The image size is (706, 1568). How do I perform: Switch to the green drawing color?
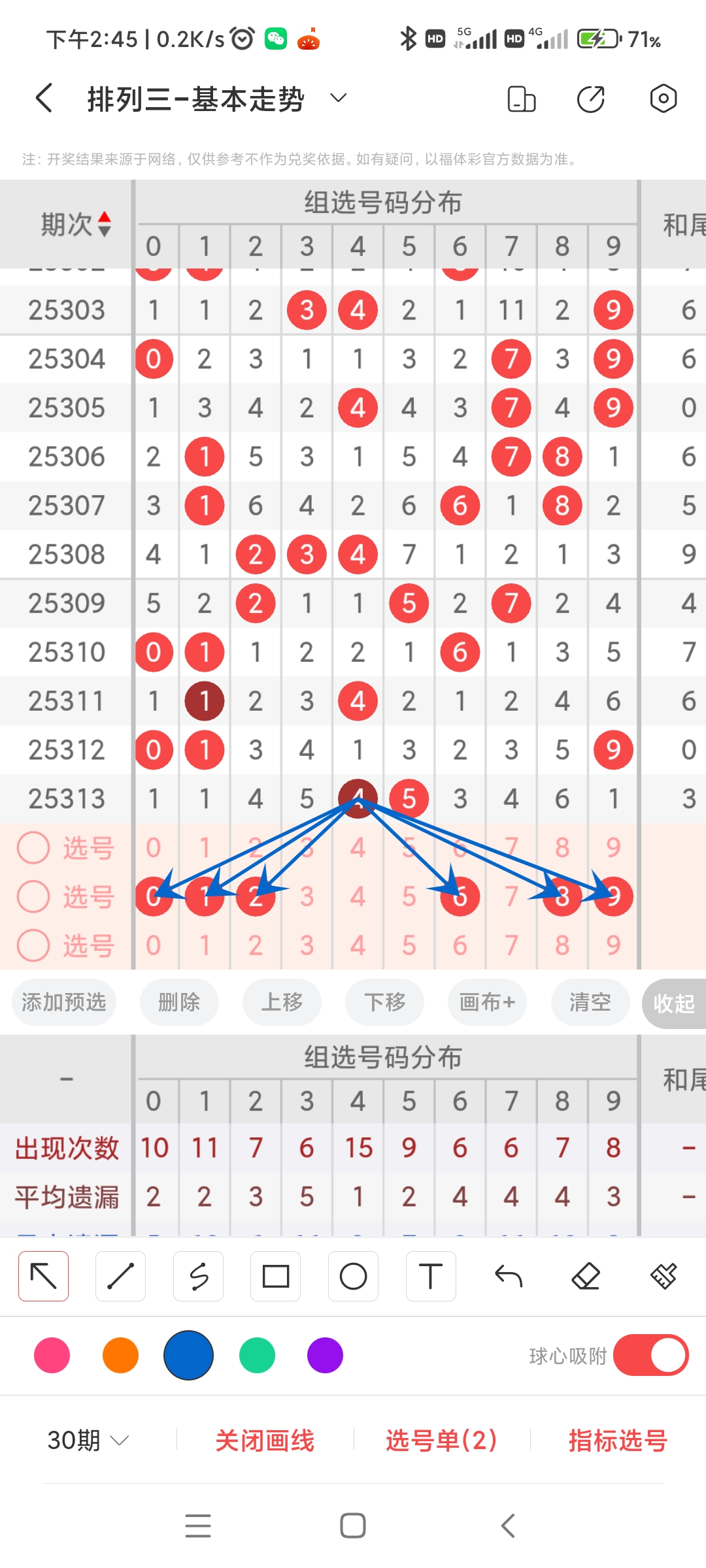pos(256,1356)
